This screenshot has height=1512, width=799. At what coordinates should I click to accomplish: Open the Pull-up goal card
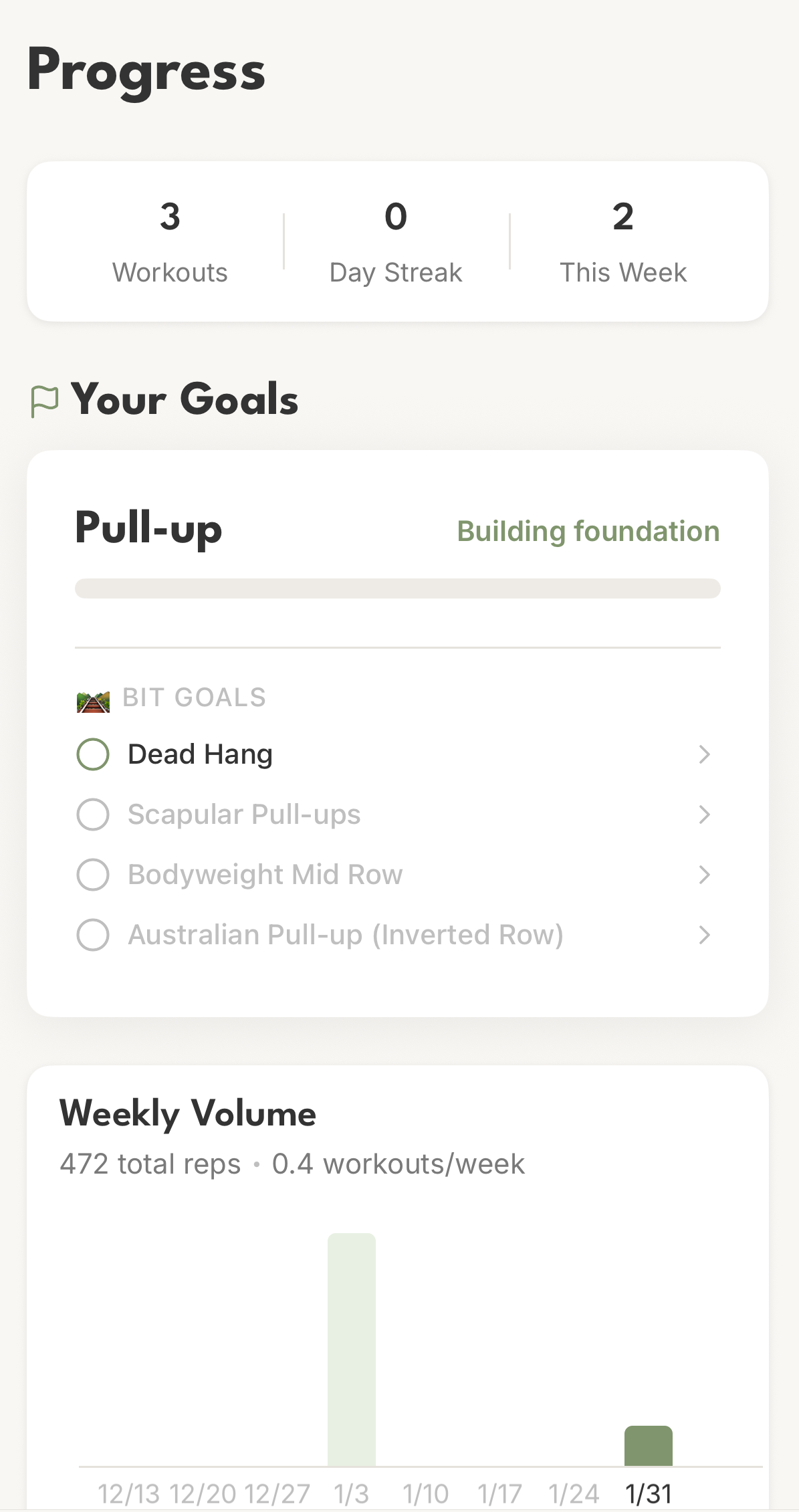click(148, 530)
